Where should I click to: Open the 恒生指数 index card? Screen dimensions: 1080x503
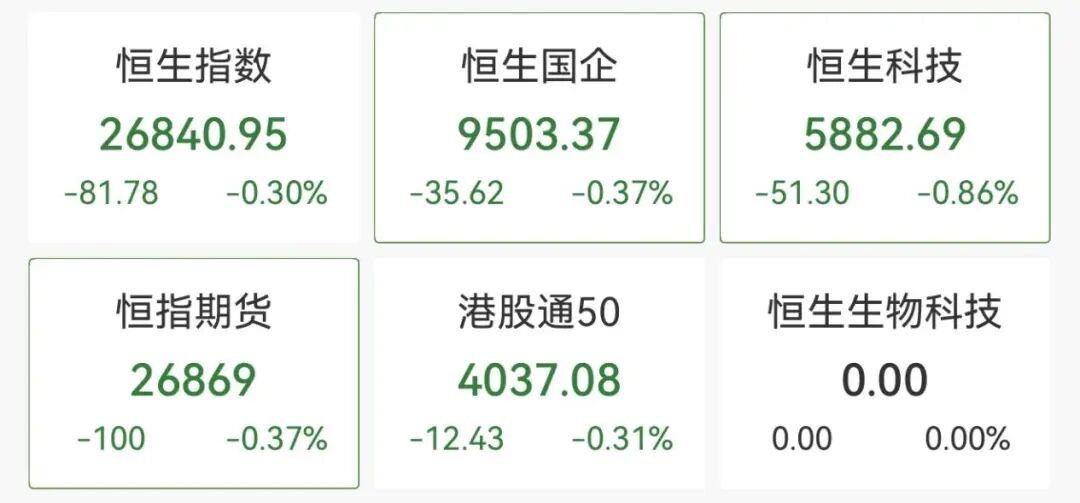194,128
